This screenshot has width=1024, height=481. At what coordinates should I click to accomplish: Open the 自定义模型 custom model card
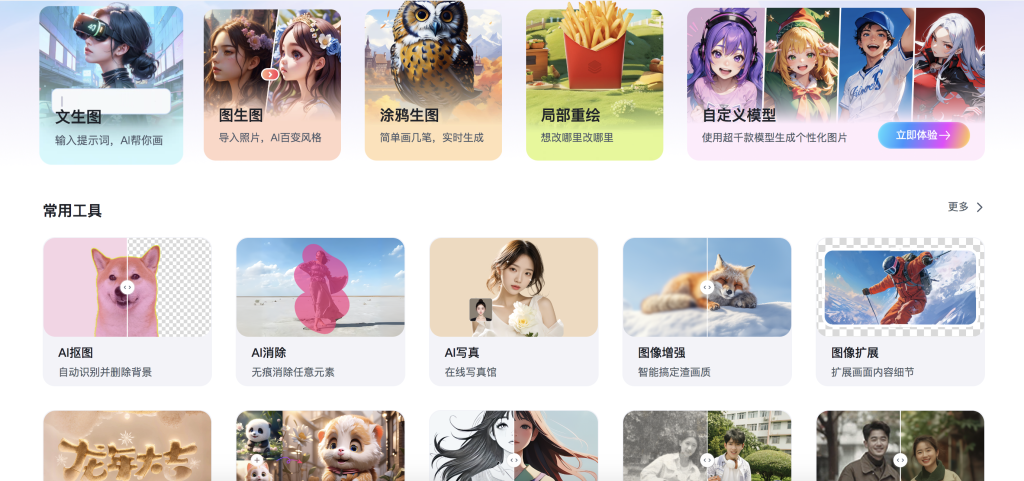(x=780, y=85)
